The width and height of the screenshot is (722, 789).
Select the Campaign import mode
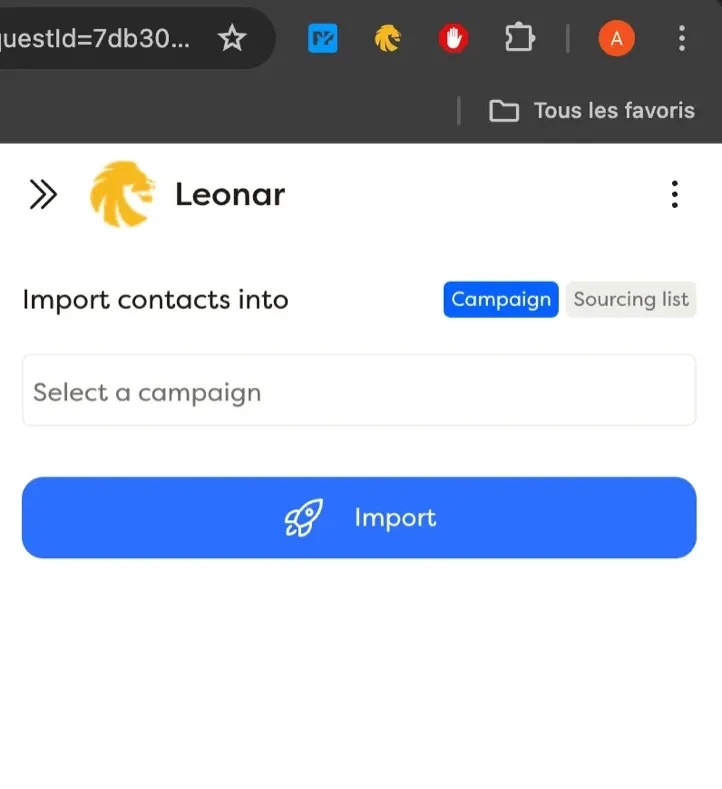pos(500,299)
